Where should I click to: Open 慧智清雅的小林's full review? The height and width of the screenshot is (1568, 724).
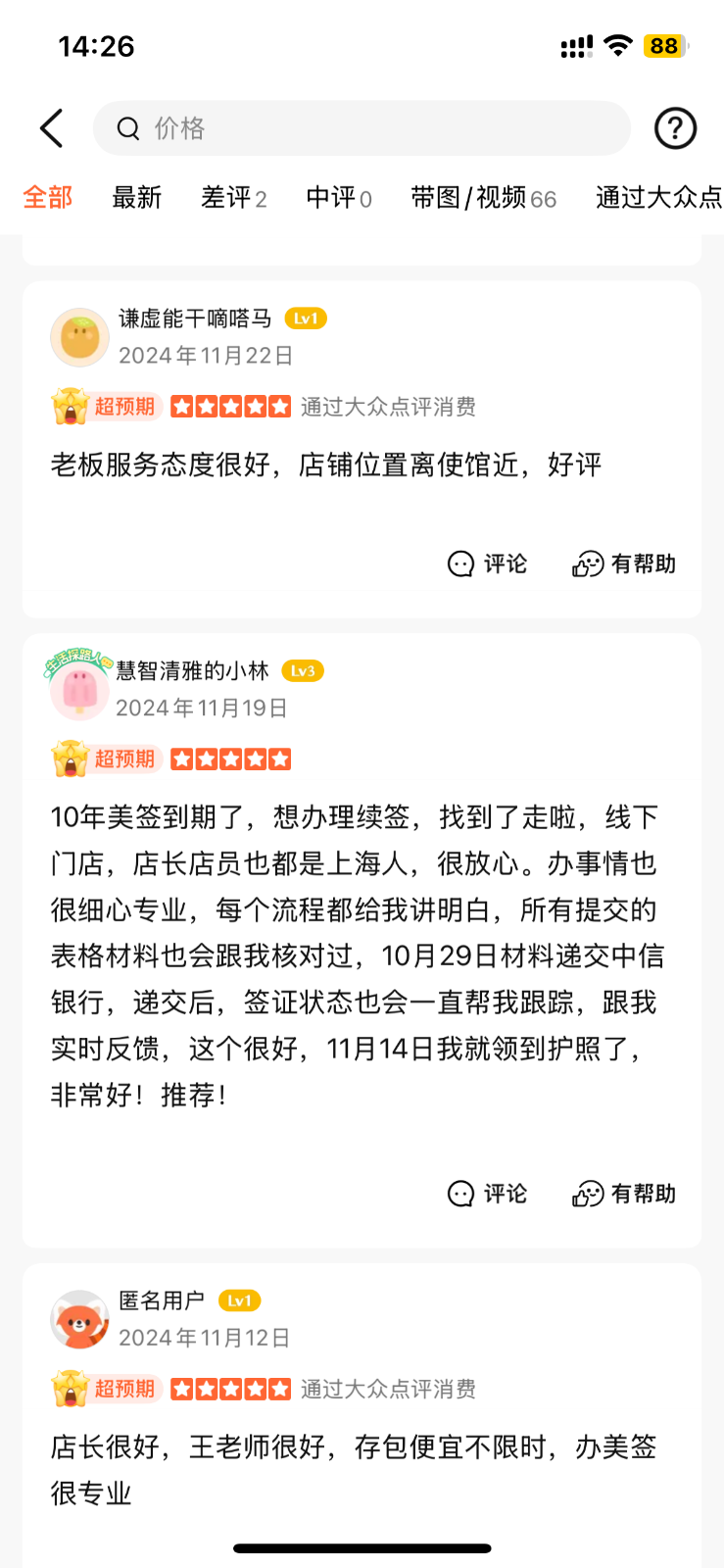pos(358,955)
